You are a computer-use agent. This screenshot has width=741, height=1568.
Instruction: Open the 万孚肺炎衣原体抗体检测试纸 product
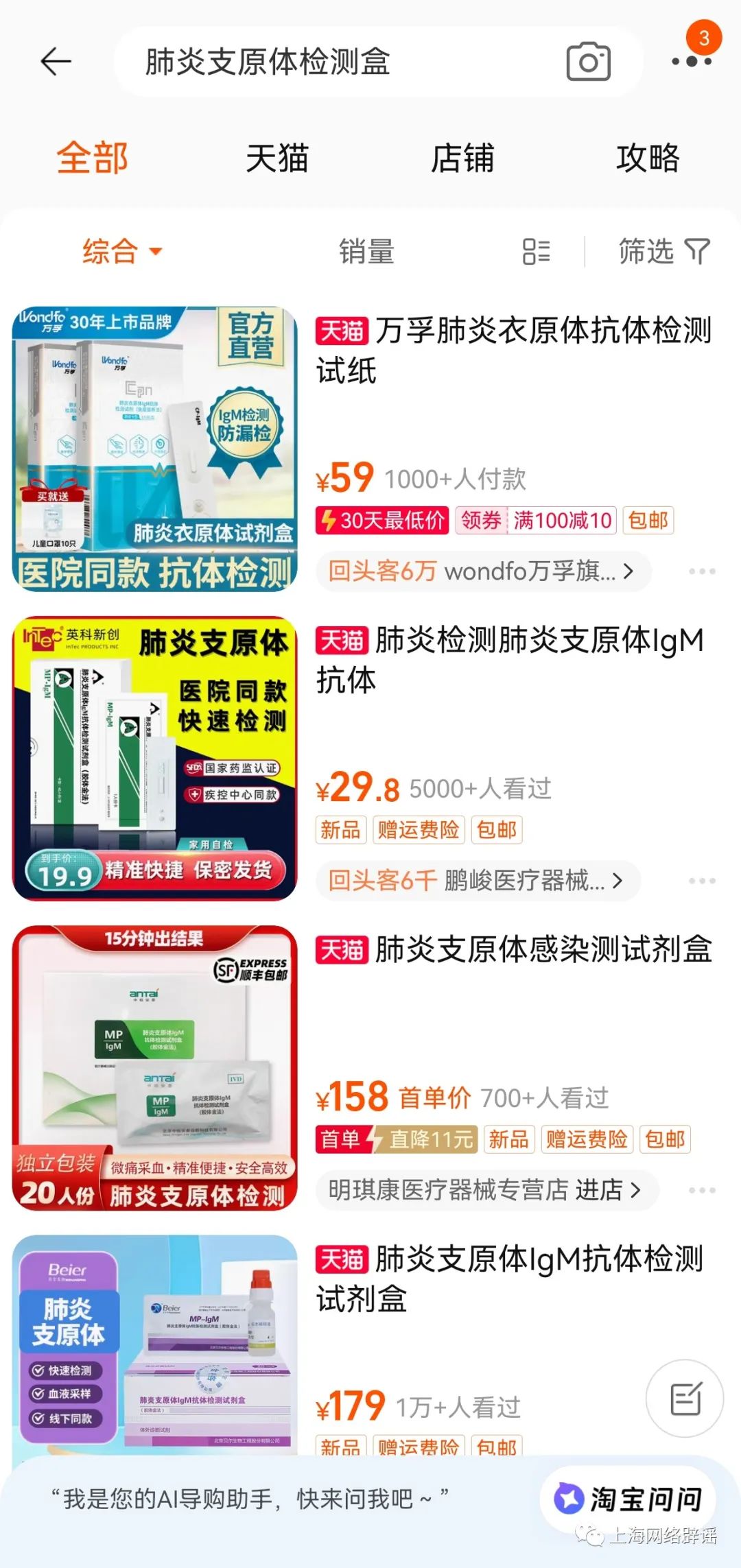click(x=513, y=351)
